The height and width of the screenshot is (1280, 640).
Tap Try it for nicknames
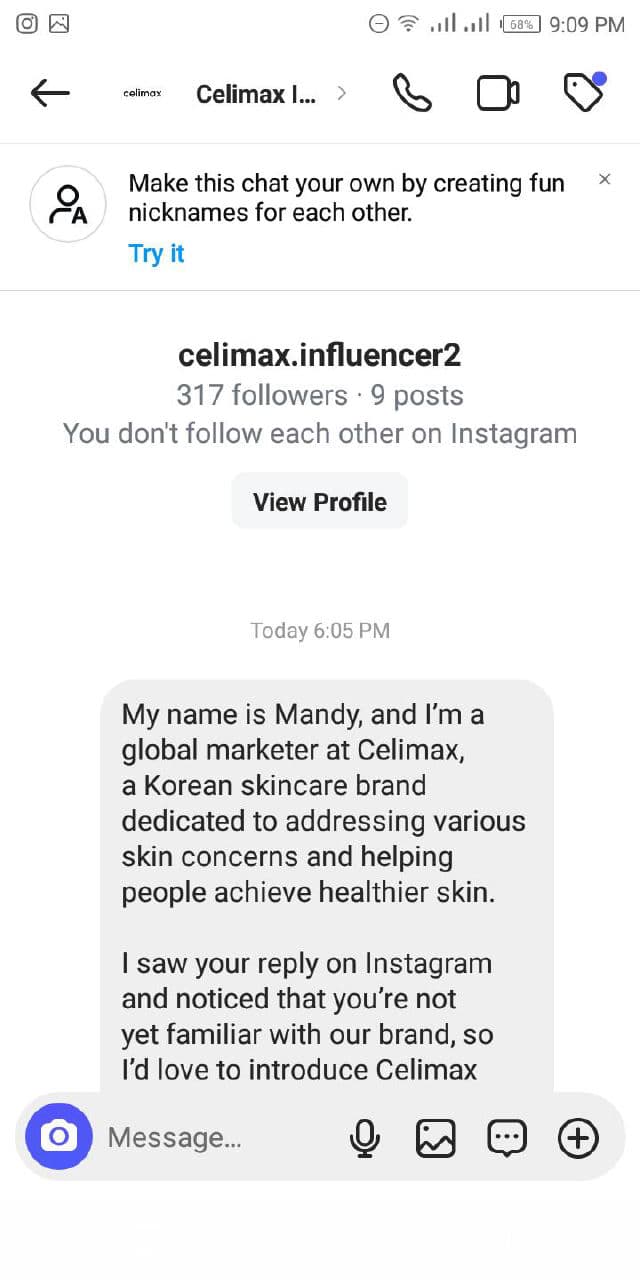(157, 253)
